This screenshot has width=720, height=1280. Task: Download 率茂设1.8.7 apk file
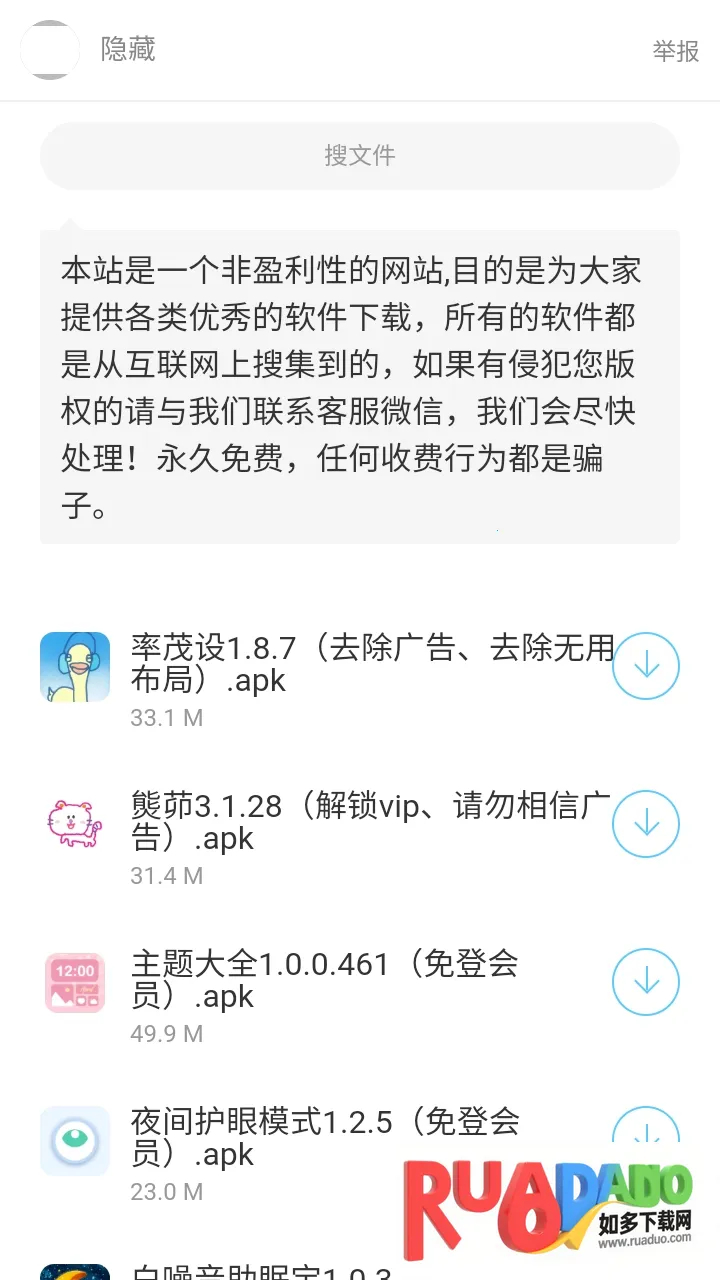click(x=646, y=666)
